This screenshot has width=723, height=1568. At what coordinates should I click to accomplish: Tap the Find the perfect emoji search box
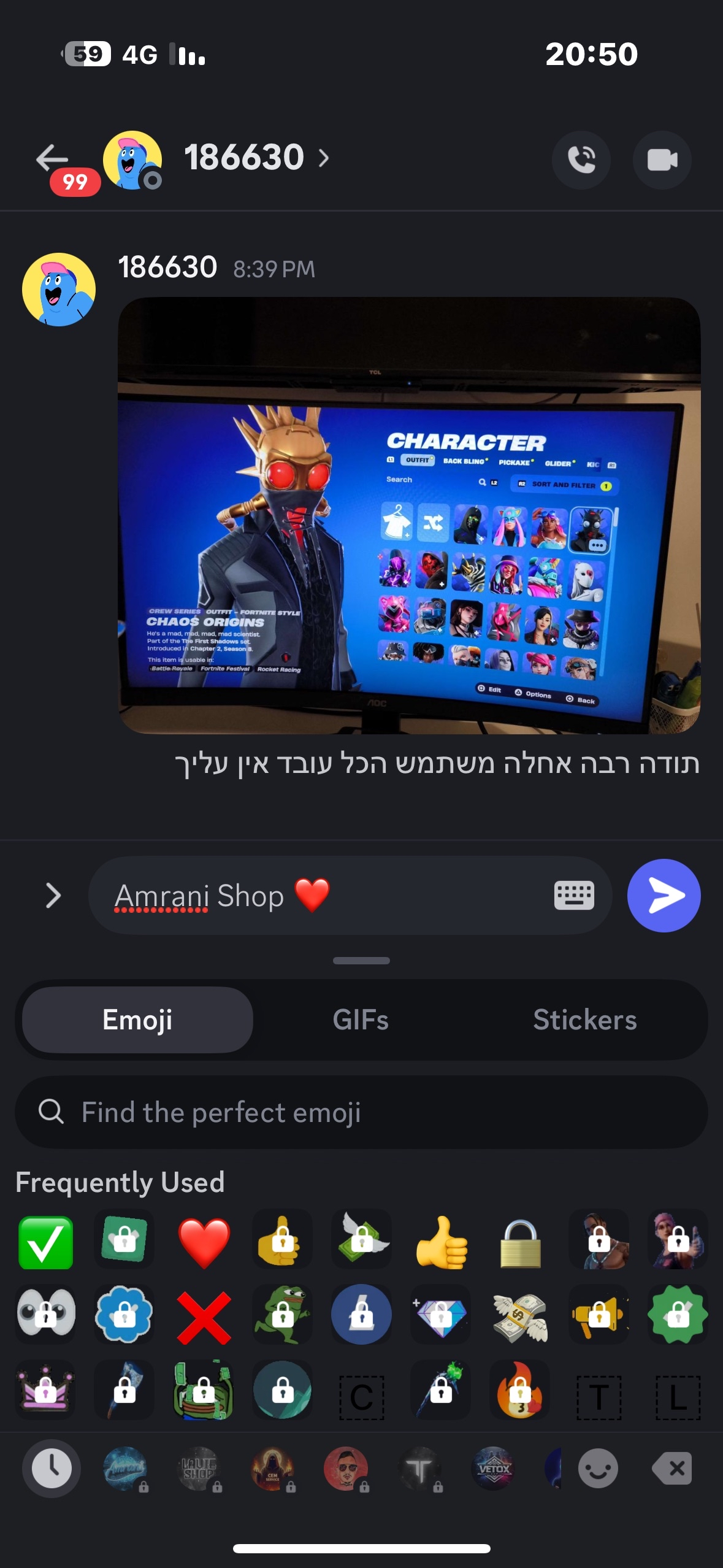[x=361, y=1112]
